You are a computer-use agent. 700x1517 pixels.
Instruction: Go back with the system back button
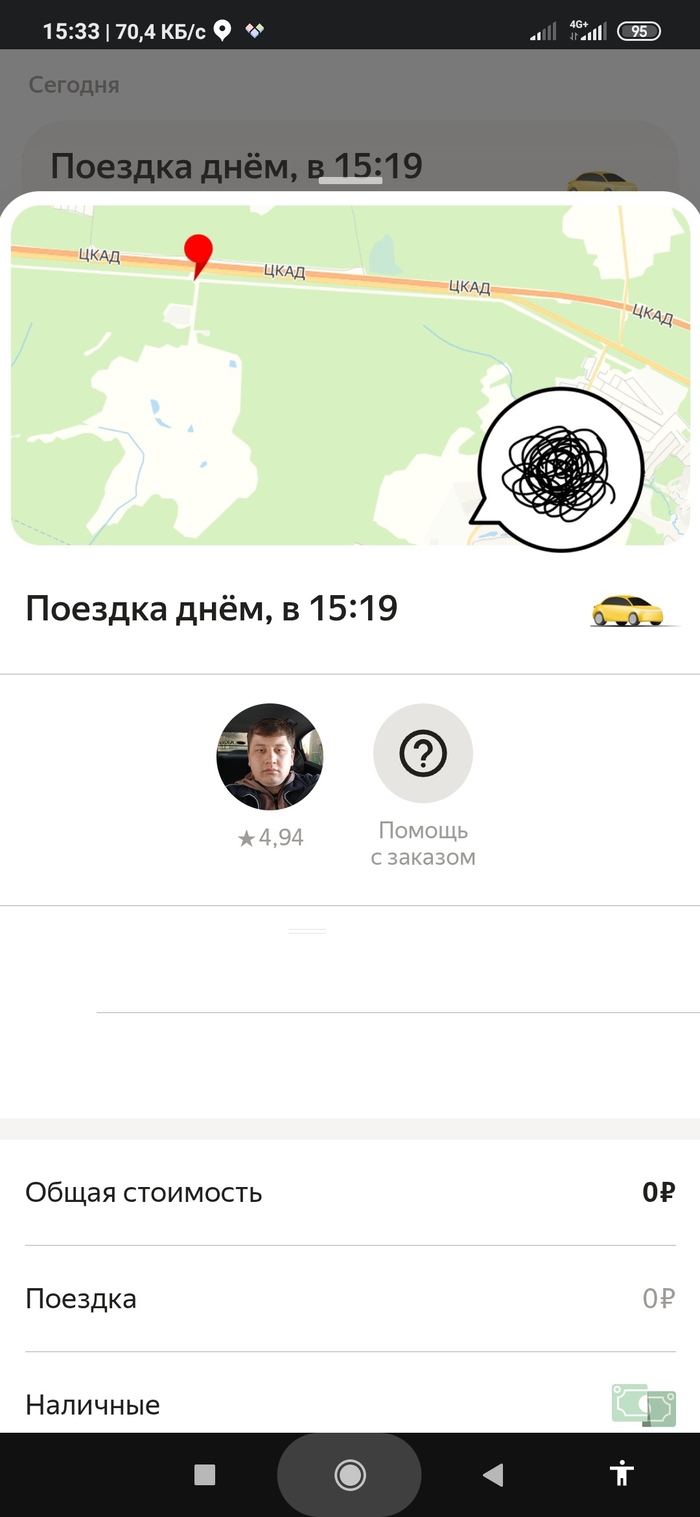point(492,1474)
